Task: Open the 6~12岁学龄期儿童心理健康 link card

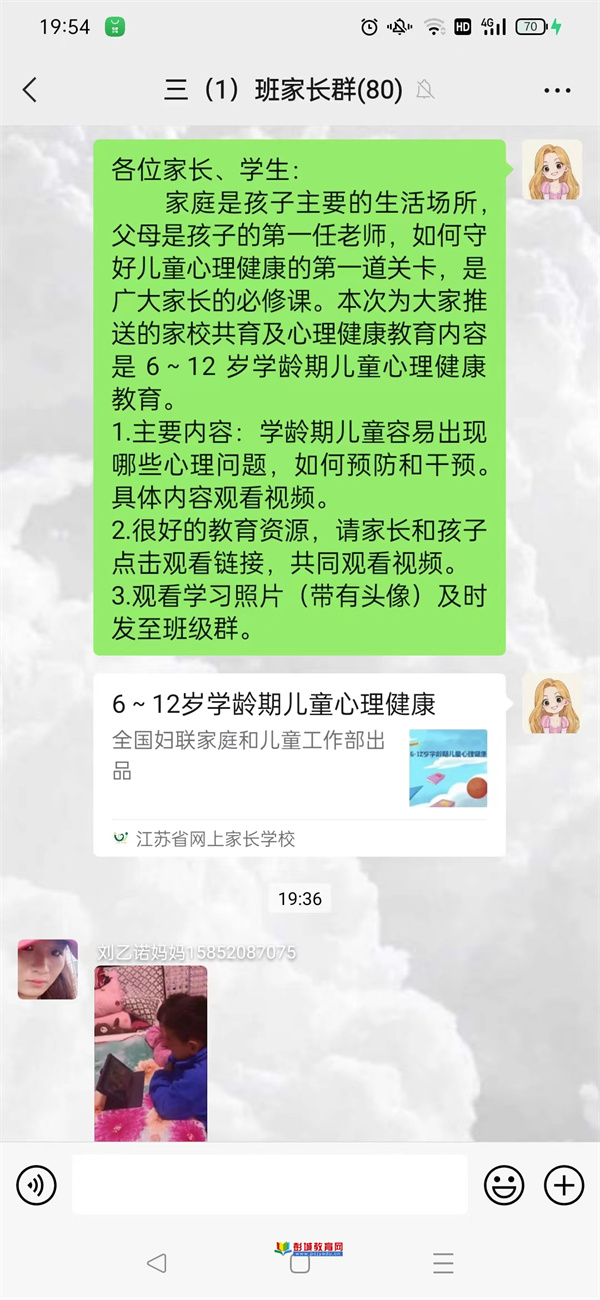Action: pos(299,764)
